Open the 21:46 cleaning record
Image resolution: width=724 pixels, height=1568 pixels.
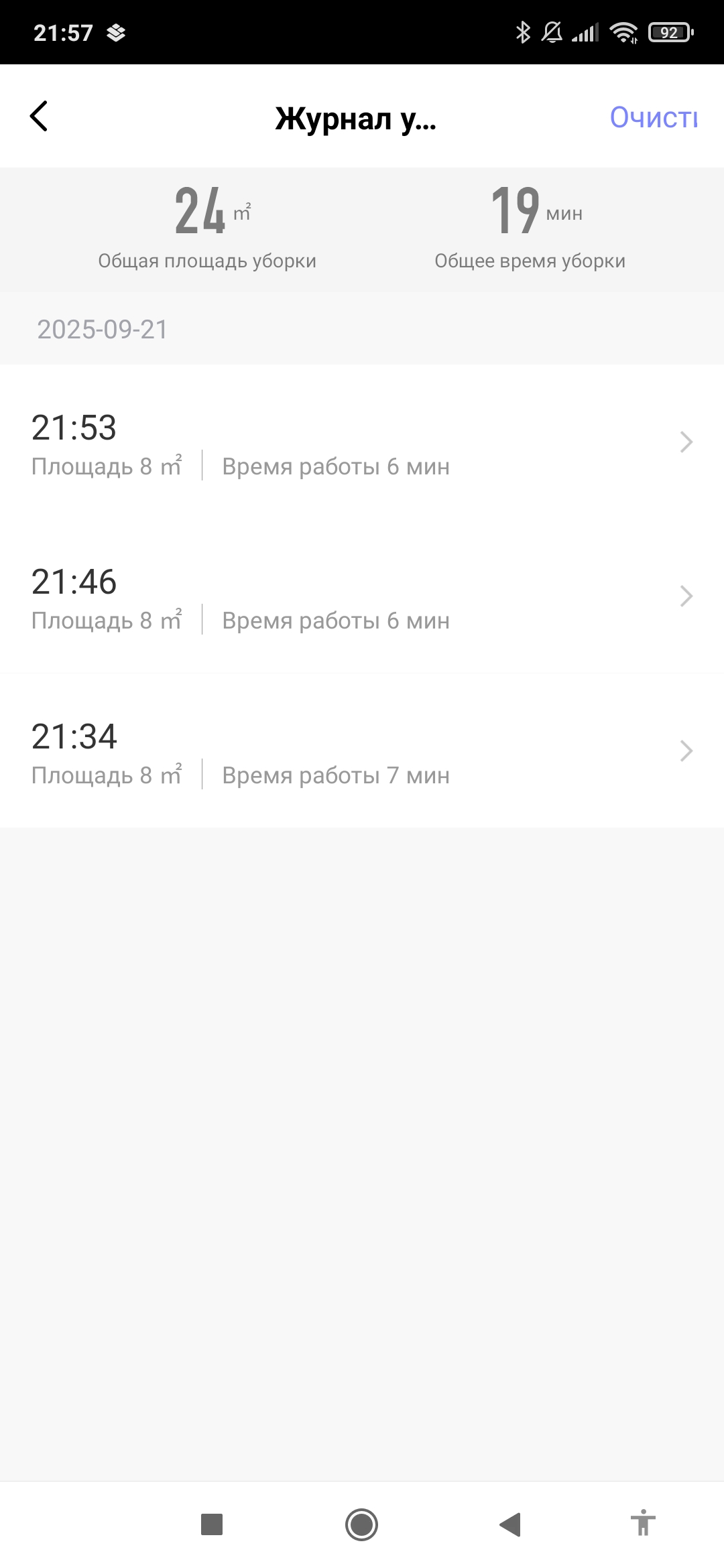point(362,597)
